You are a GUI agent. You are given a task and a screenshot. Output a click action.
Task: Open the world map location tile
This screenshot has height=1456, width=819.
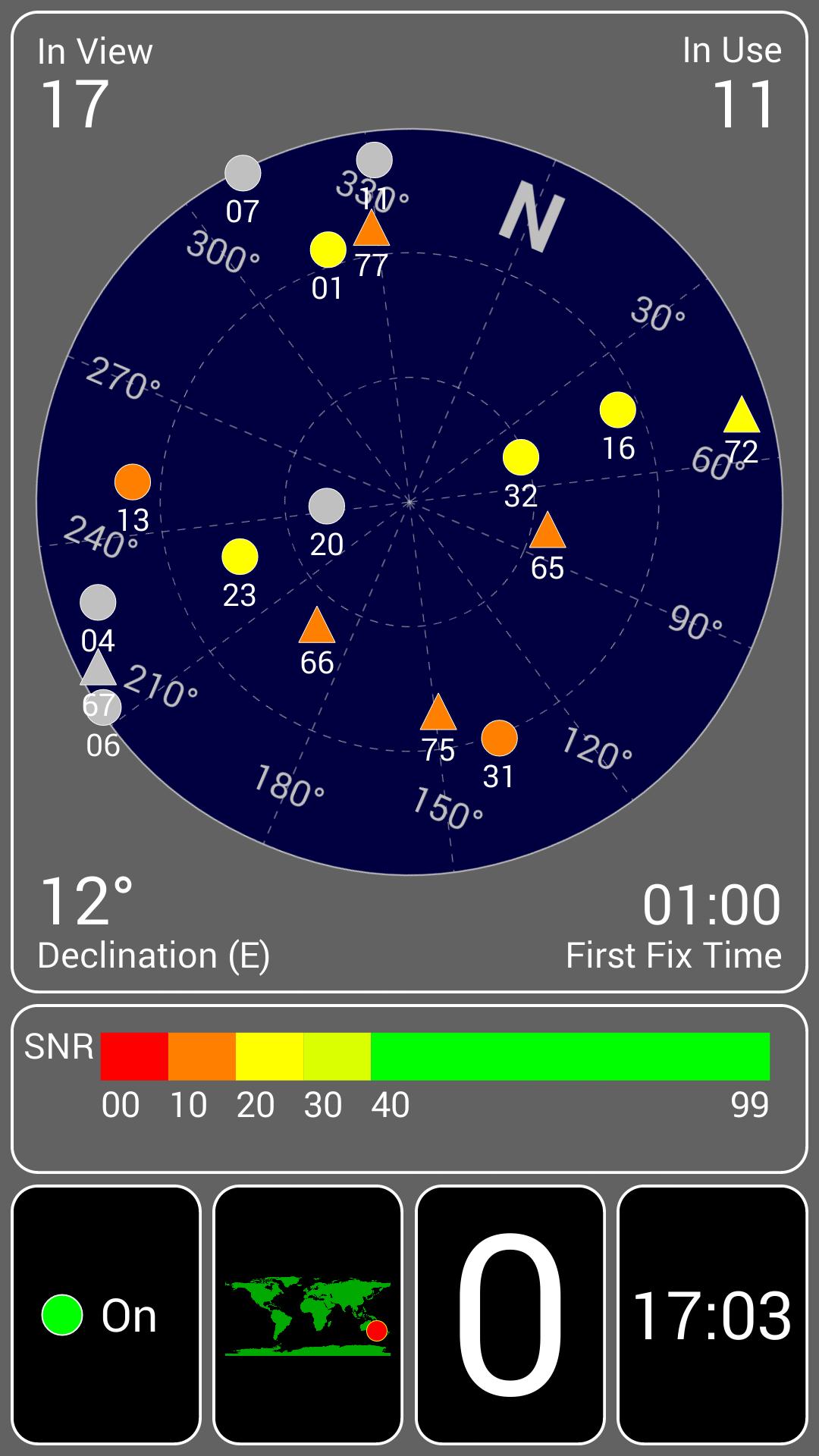point(308,1315)
